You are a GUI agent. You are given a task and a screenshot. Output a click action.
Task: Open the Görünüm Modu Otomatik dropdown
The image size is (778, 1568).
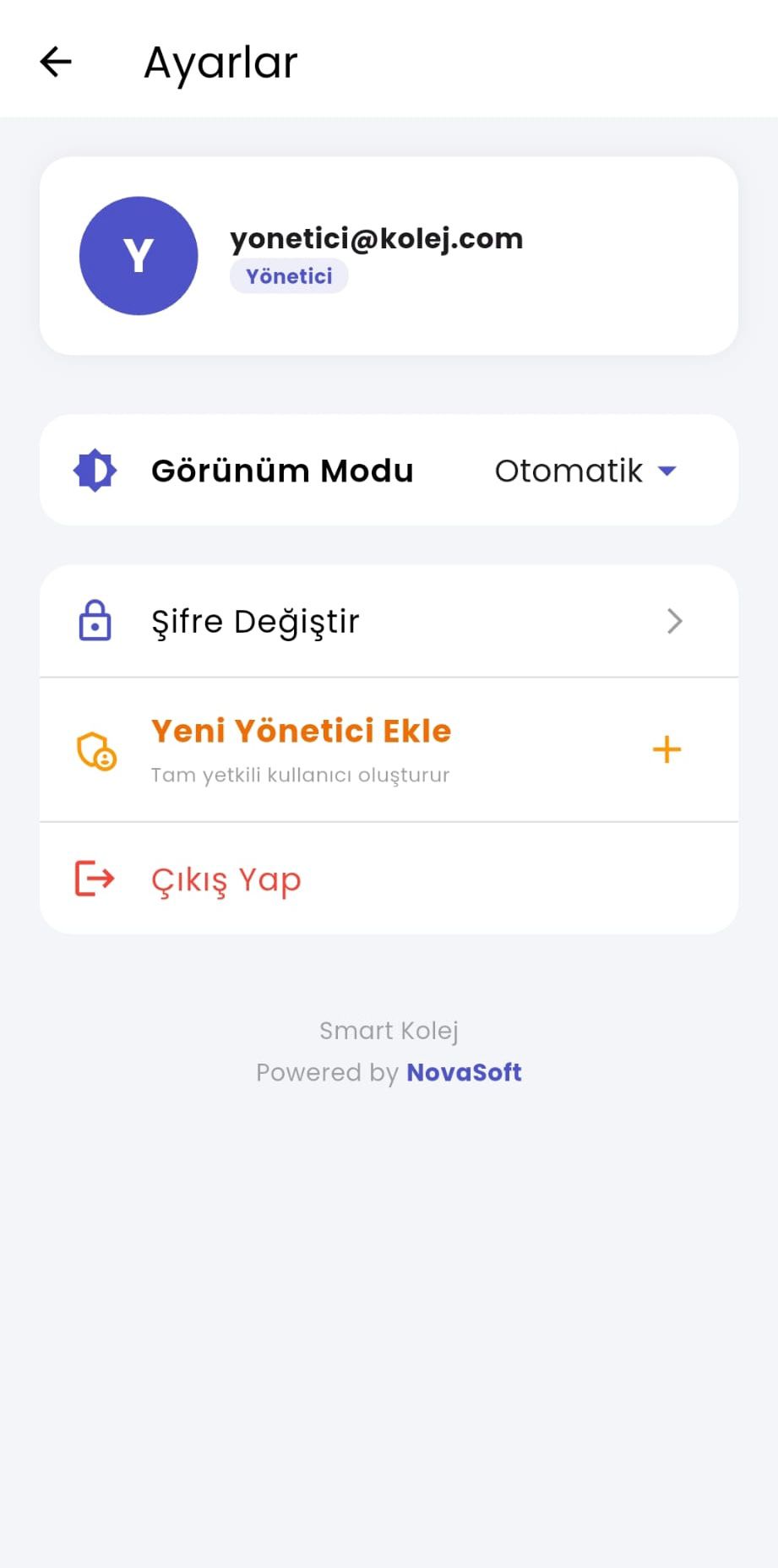point(585,471)
